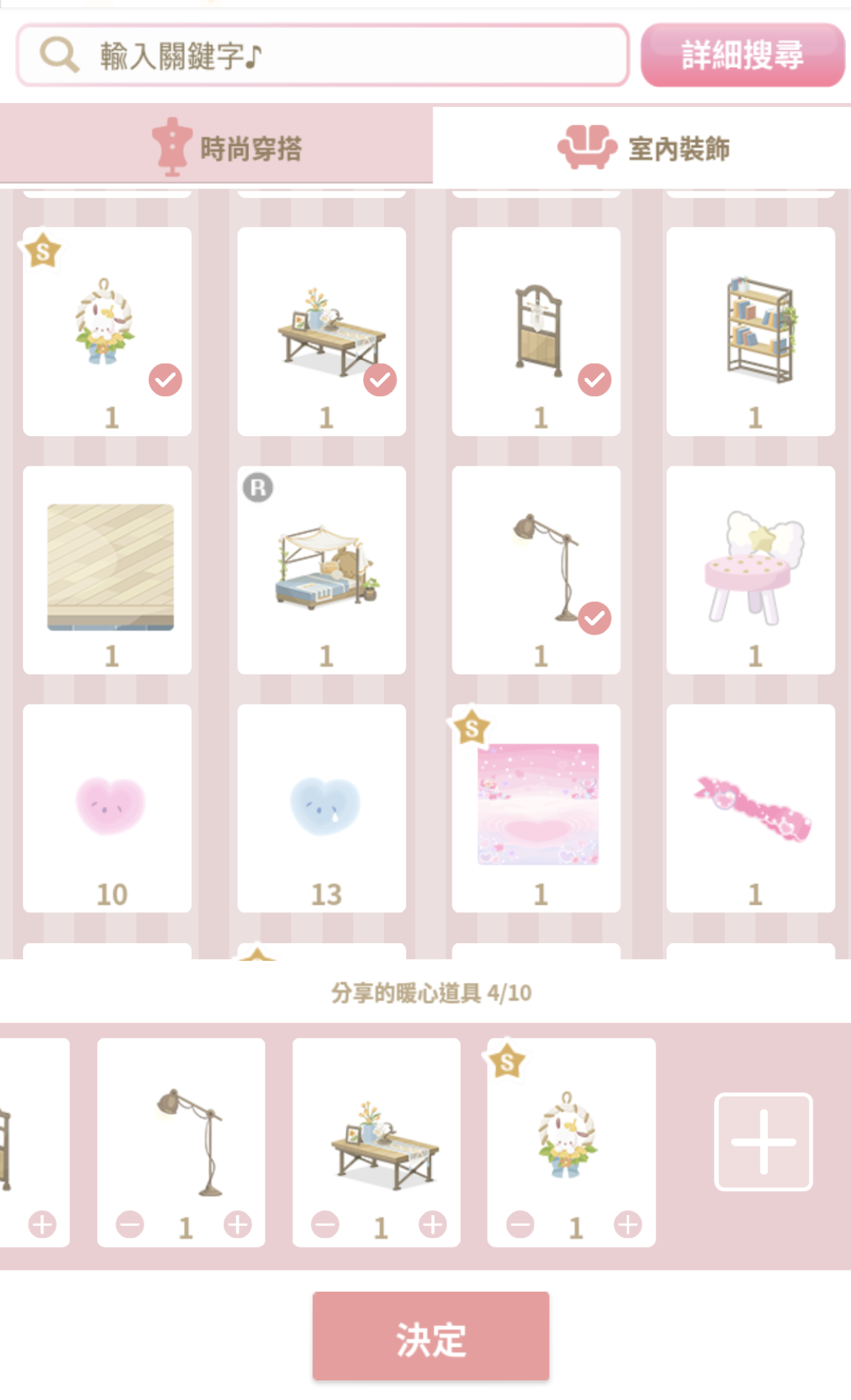
Task: Increase floor lamp quantity in shared tray
Action: pyautogui.click(x=237, y=1225)
